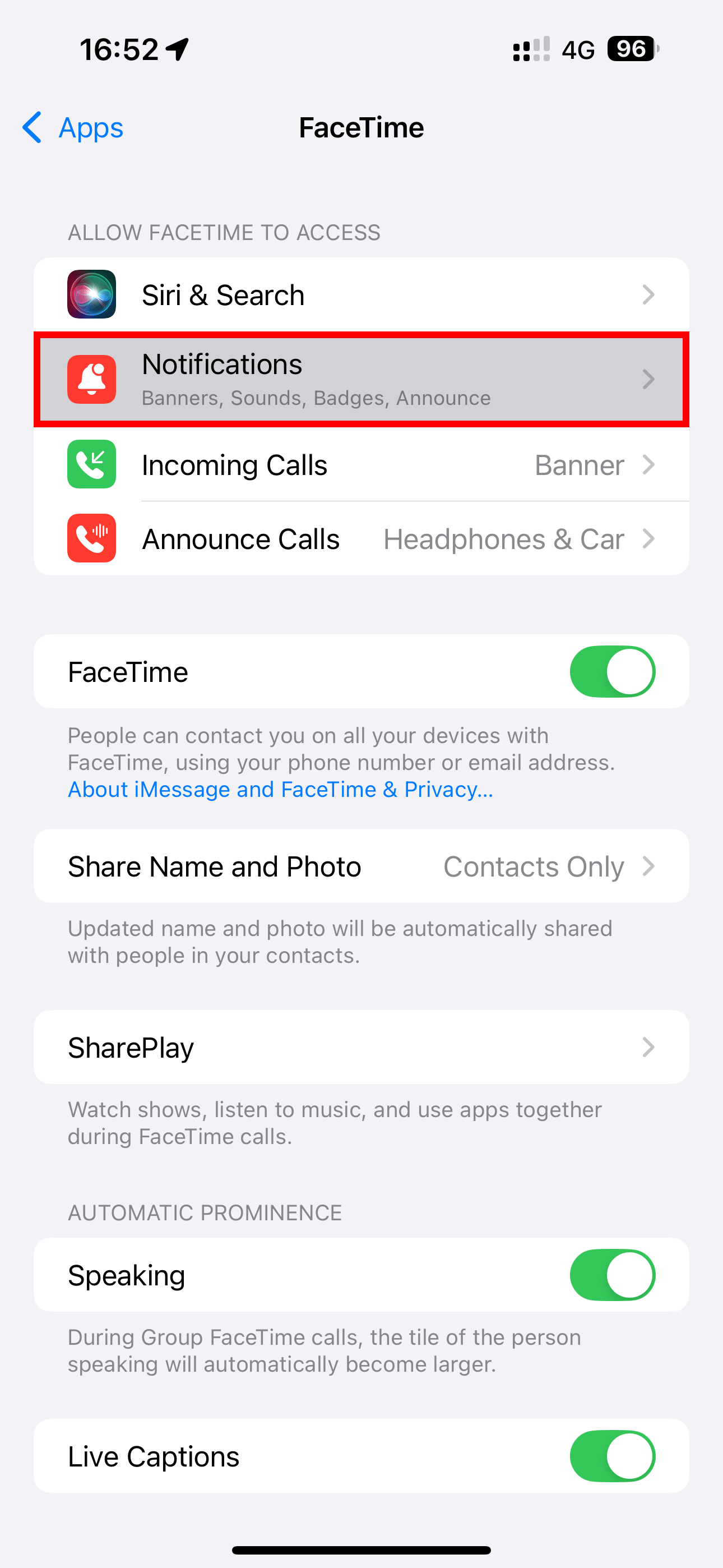Toggle Live Captions off

611,1456
